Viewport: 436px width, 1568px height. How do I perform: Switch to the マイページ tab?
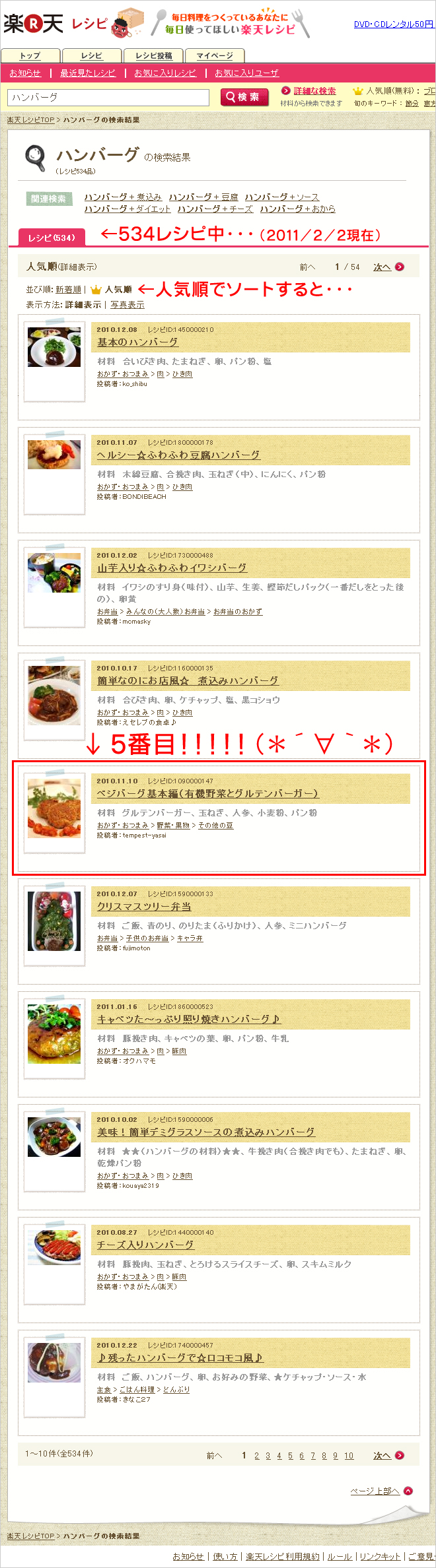point(214,56)
